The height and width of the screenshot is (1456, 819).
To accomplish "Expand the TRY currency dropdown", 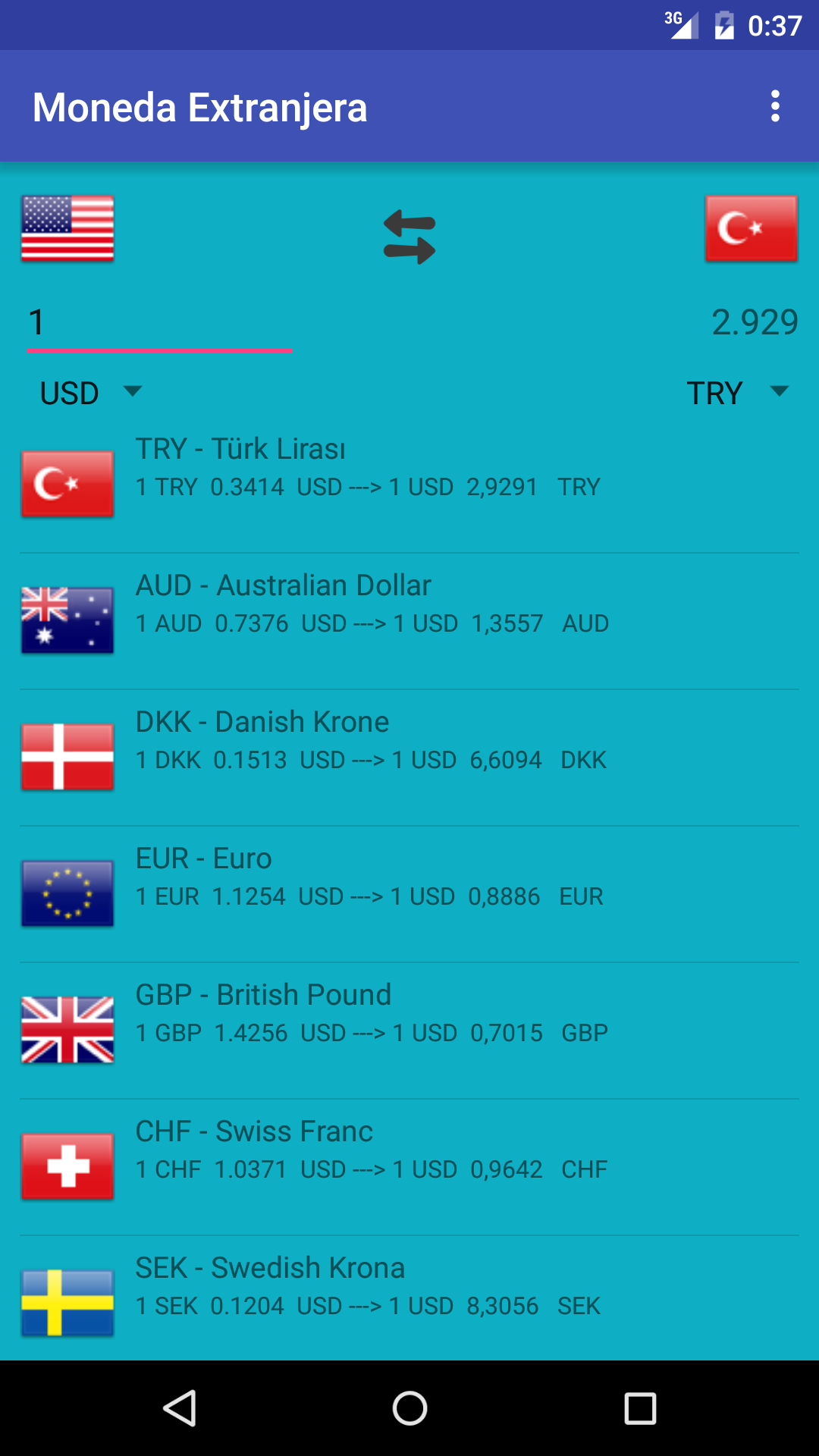I will point(737,393).
